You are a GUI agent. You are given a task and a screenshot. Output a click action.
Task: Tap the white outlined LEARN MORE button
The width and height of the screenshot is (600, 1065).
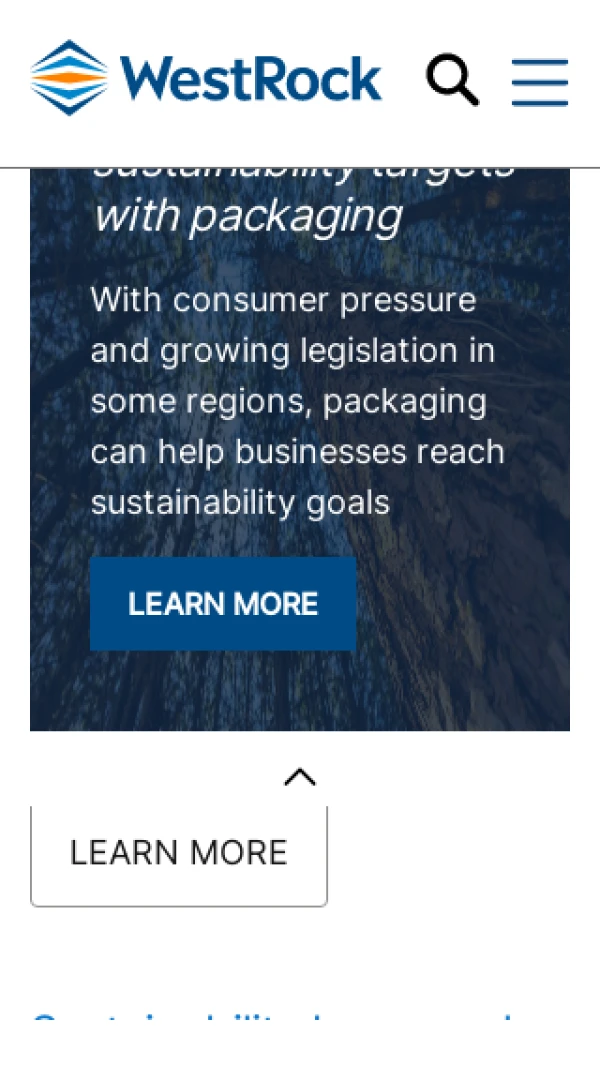click(x=179, y=853)
